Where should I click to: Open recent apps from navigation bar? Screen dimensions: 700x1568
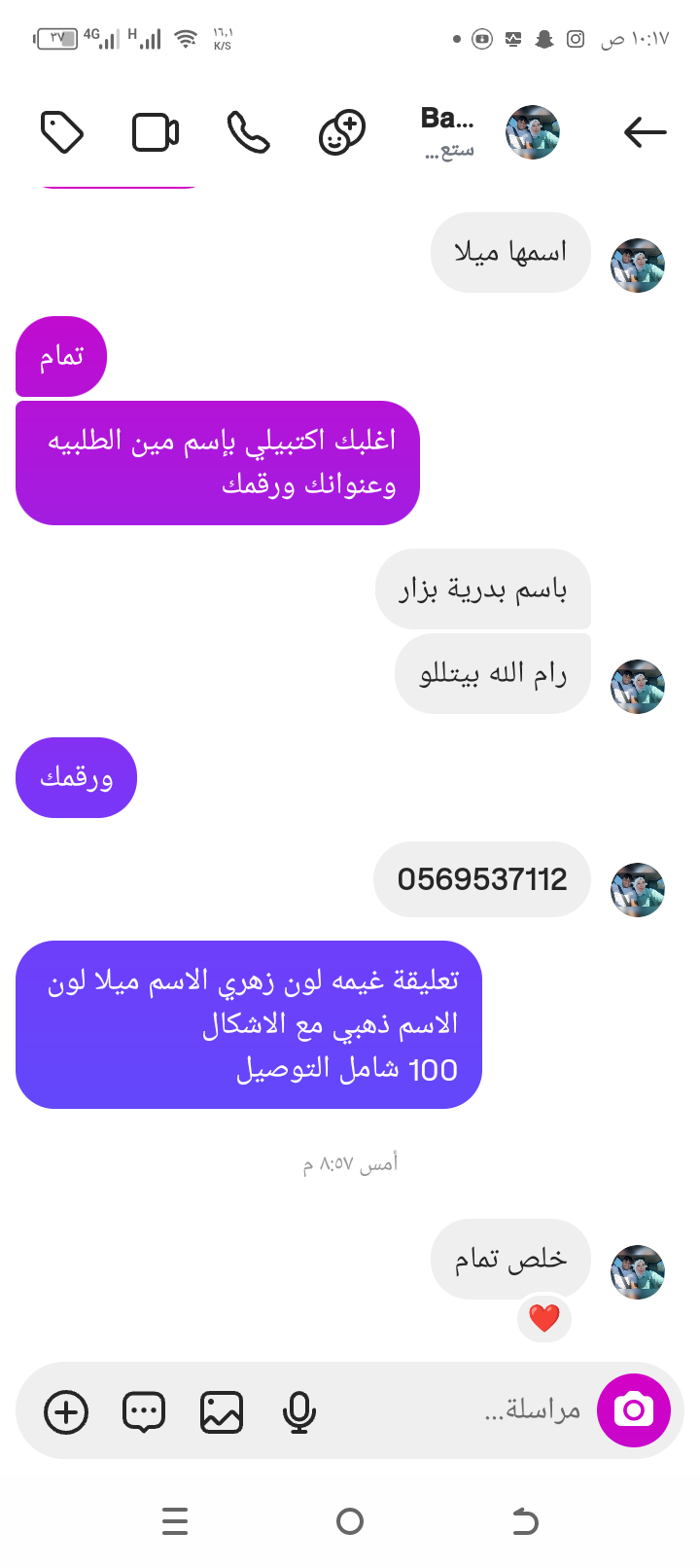(175, 1521)
